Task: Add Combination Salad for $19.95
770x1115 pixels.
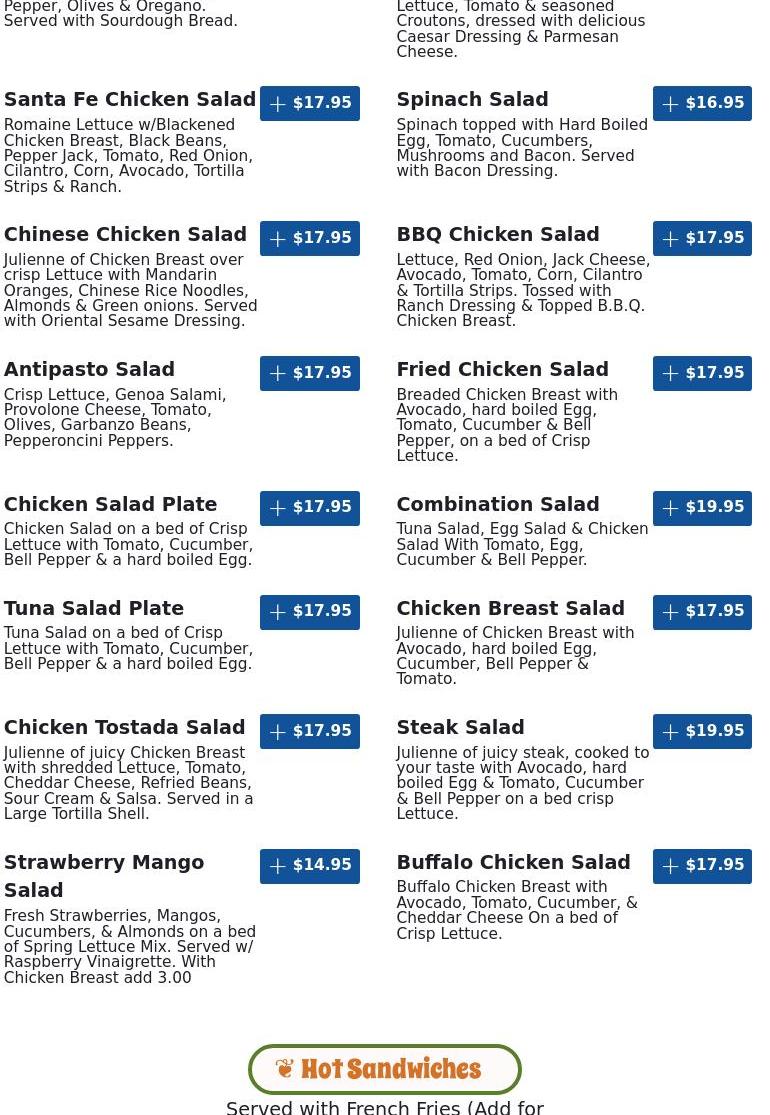Action: coord(702,507)
